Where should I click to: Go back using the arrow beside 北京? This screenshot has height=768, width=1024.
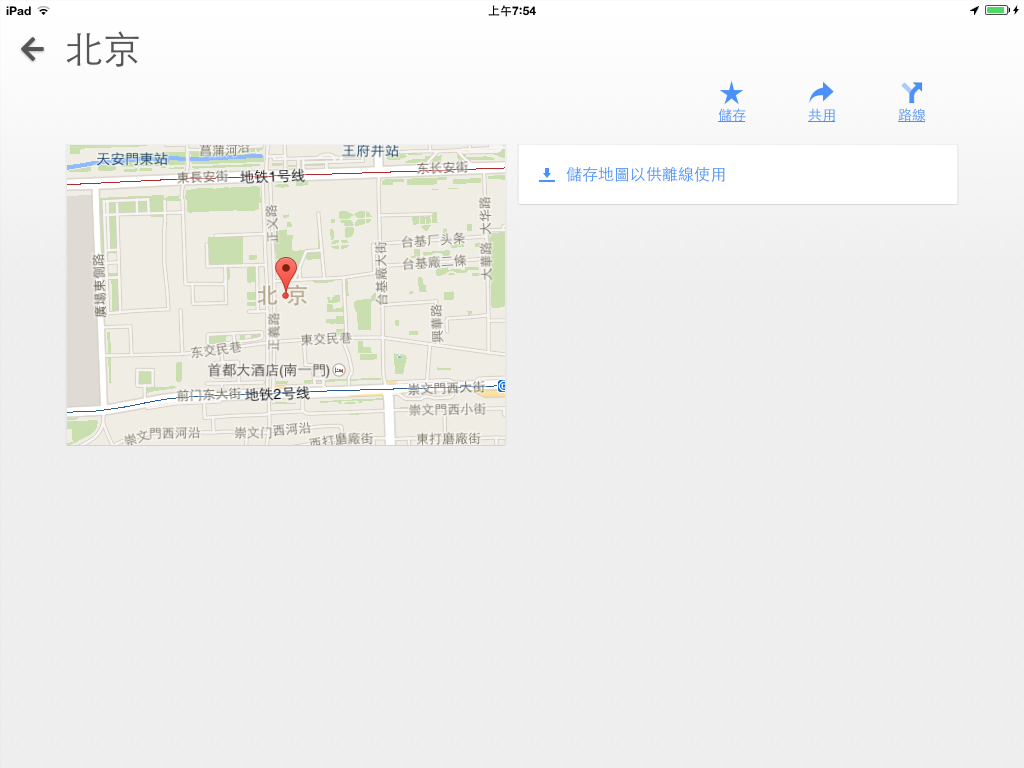click(x=33, y=49)
